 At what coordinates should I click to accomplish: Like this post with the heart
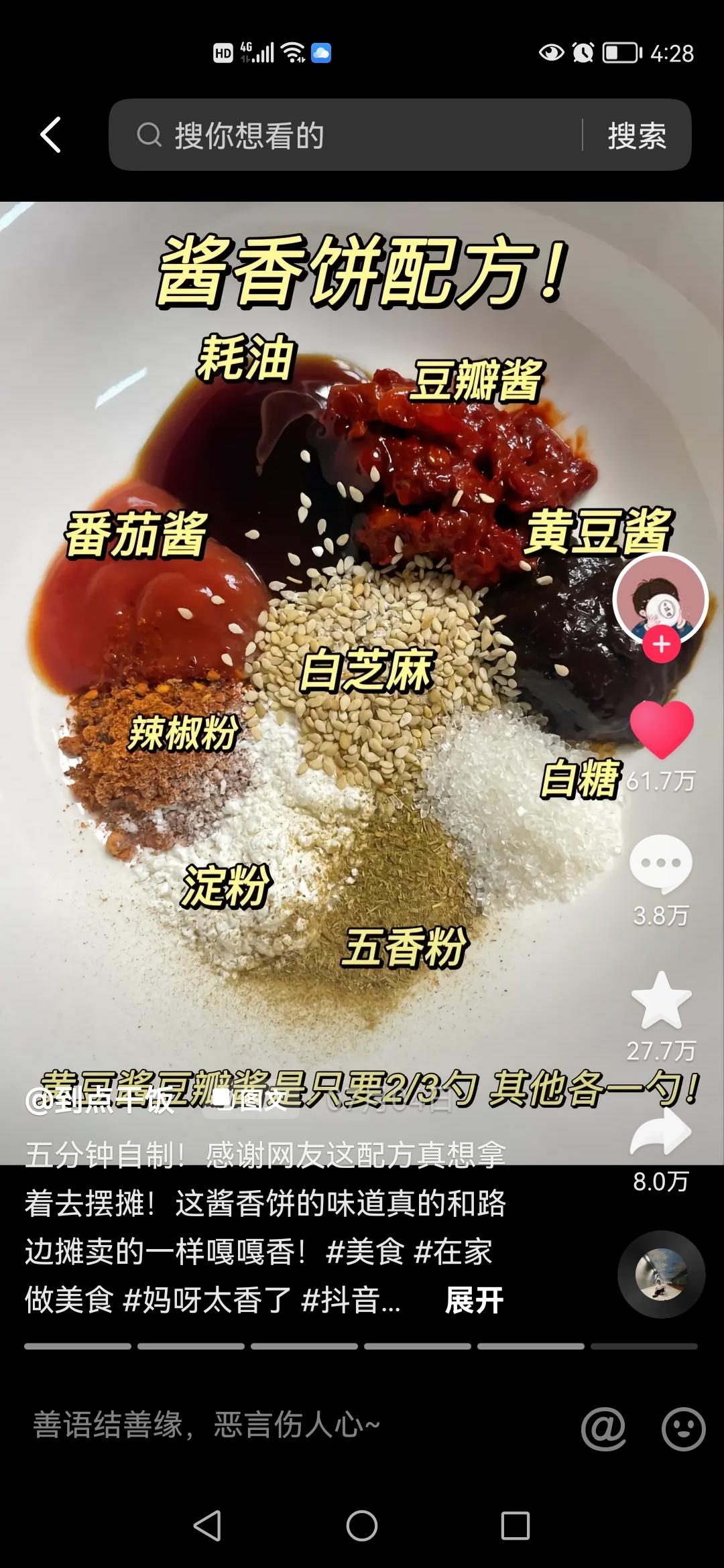[661, 729]
